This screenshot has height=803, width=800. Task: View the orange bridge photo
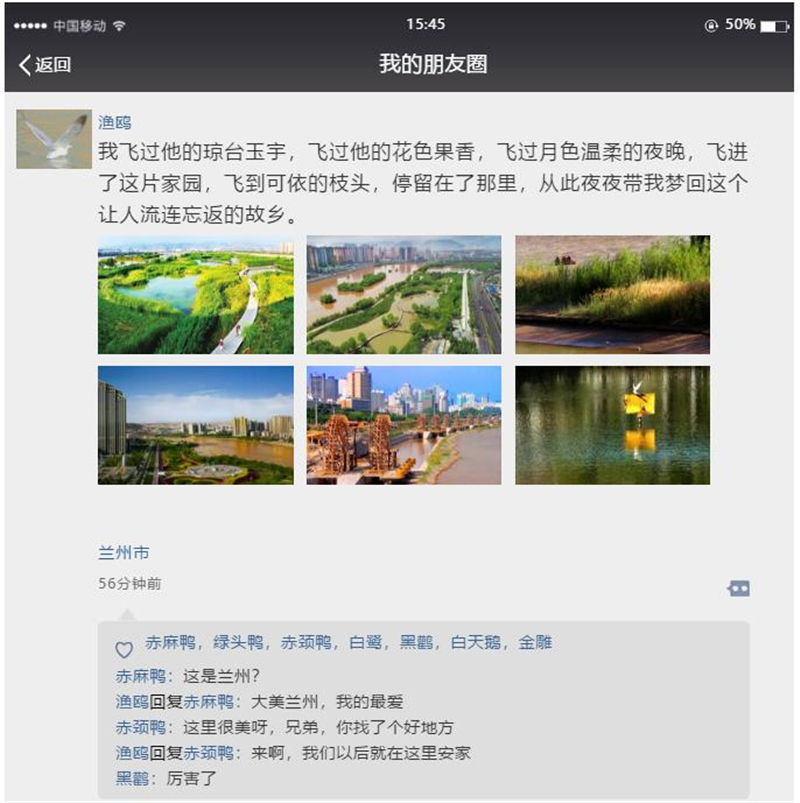tap(404, 424)
